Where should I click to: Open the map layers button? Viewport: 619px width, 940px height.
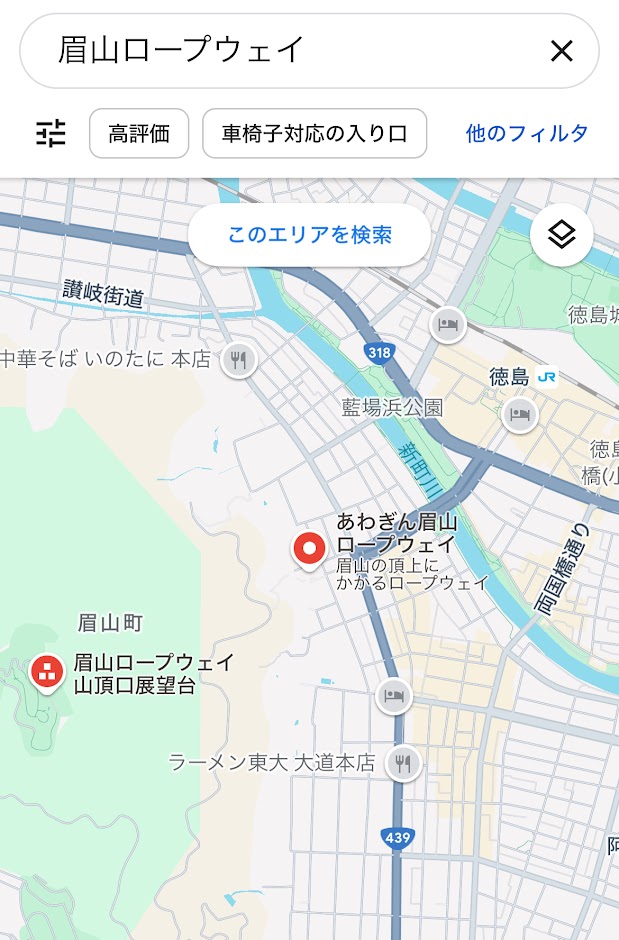pyautogui.click(x=561, y=235)
